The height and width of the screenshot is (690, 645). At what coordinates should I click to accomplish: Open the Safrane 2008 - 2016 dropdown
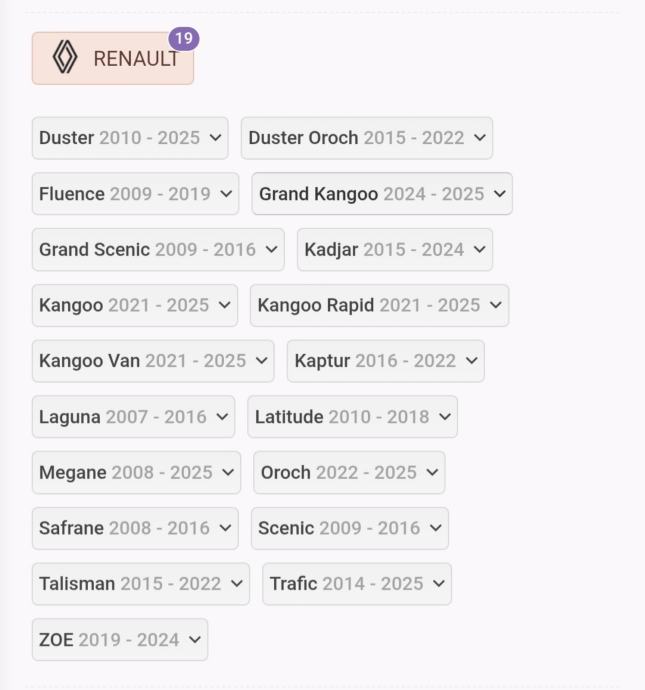point(135,528)
